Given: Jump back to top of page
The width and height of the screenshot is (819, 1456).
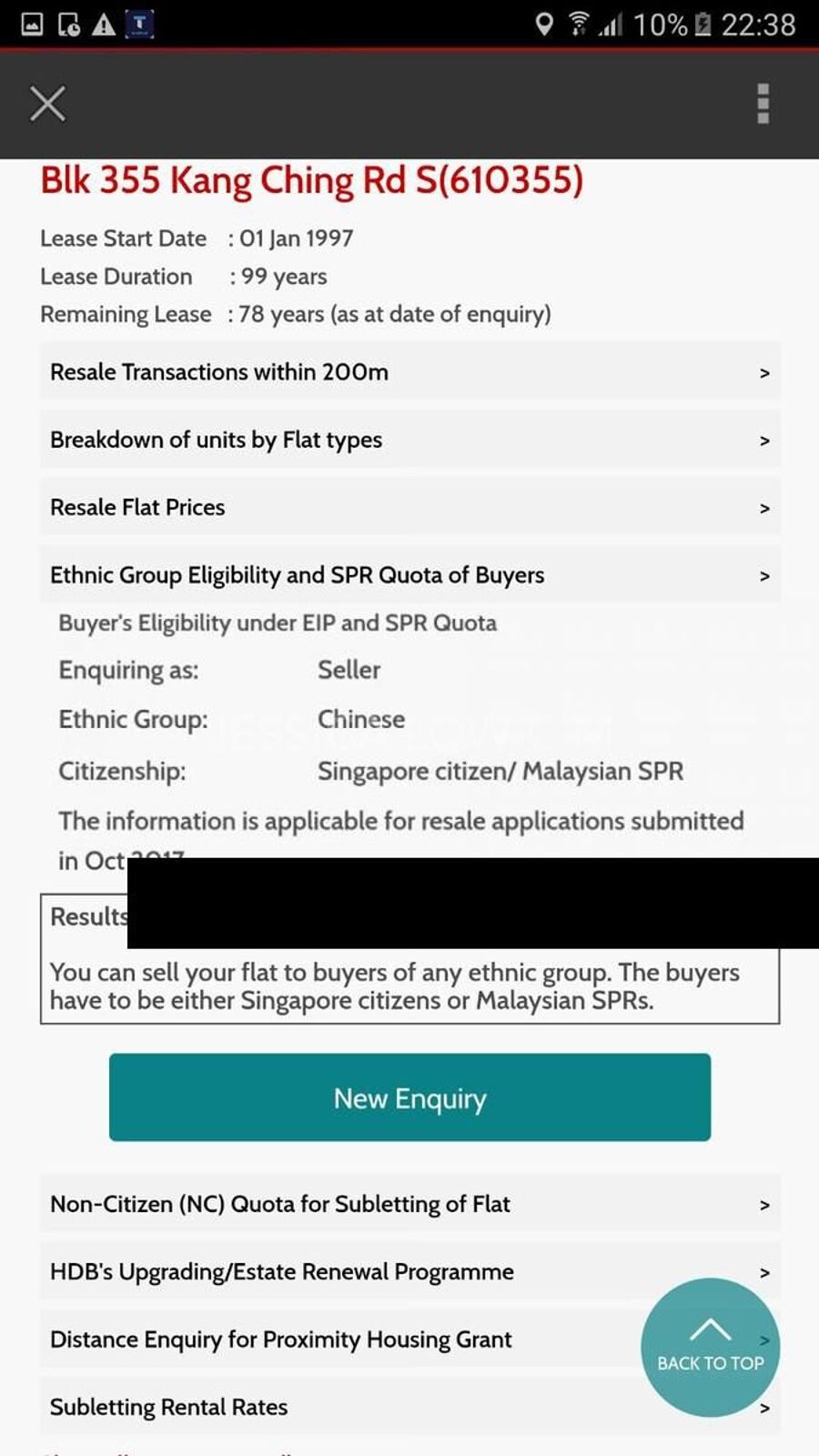Looking at the screenshot, I should click(710, 1347).
